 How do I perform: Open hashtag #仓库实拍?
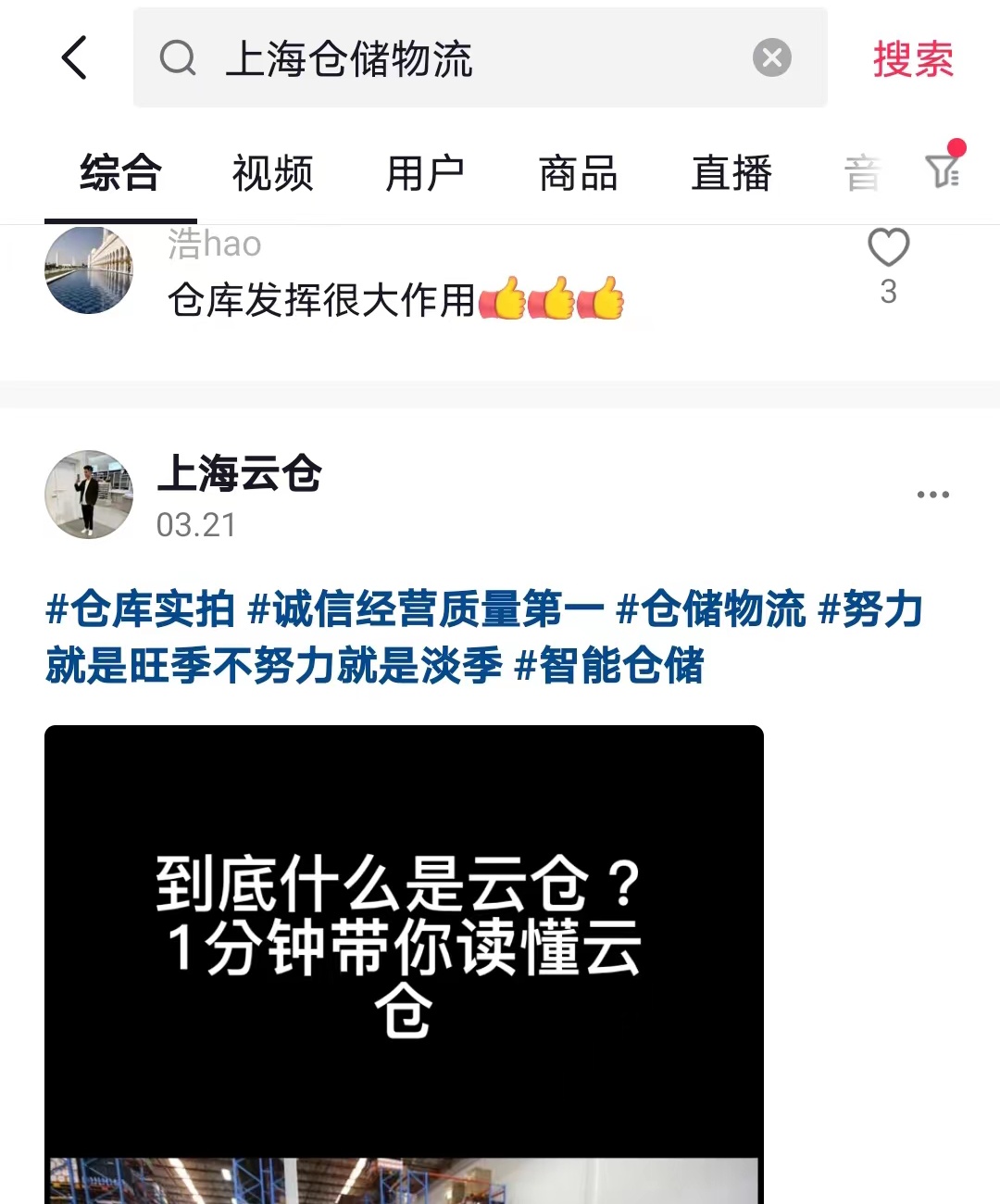click(140, 609)
